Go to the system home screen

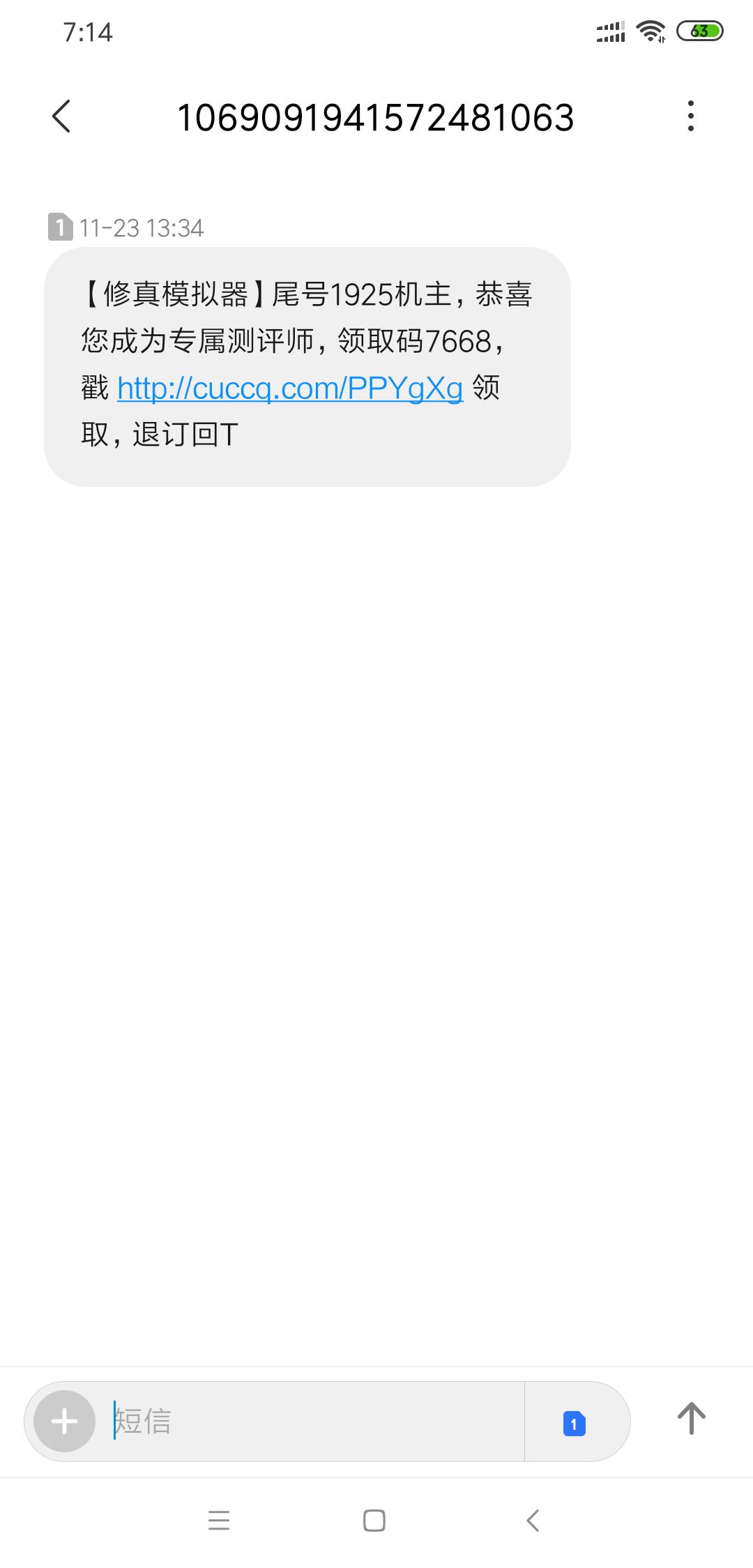click(374, 1521)
